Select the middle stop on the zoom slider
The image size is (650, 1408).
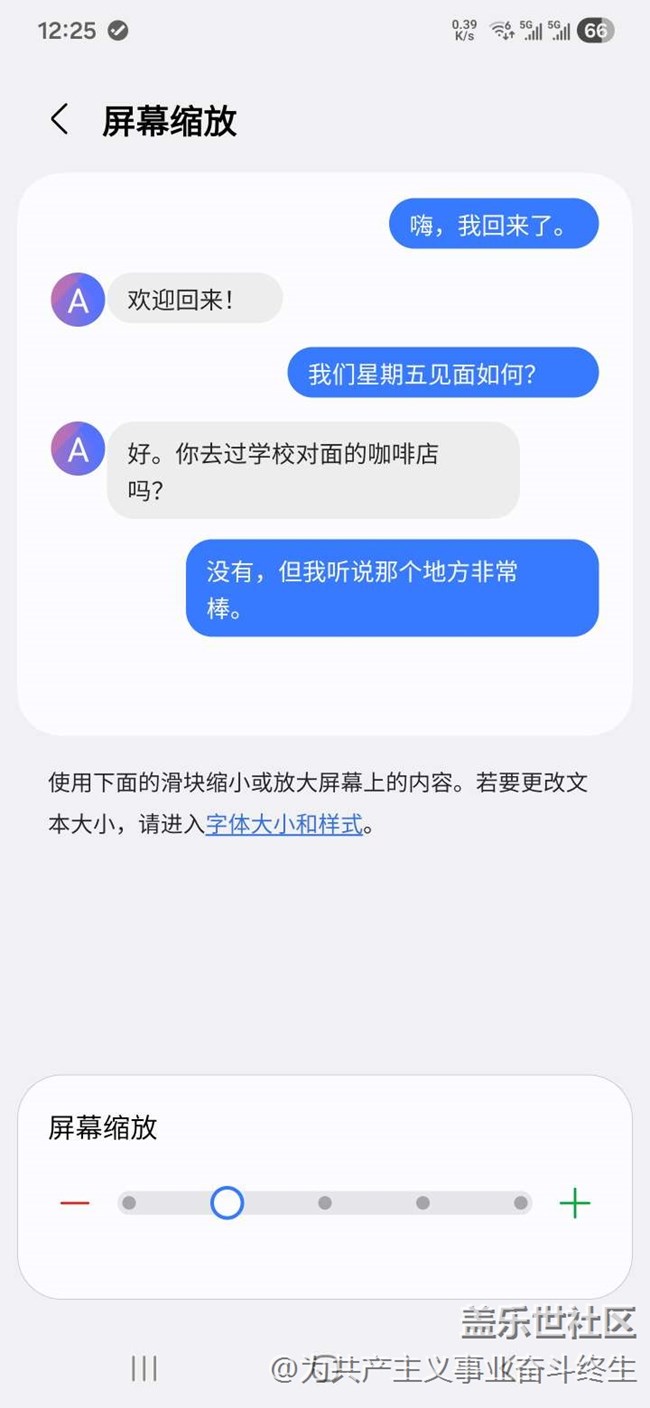click(325, 1203)
